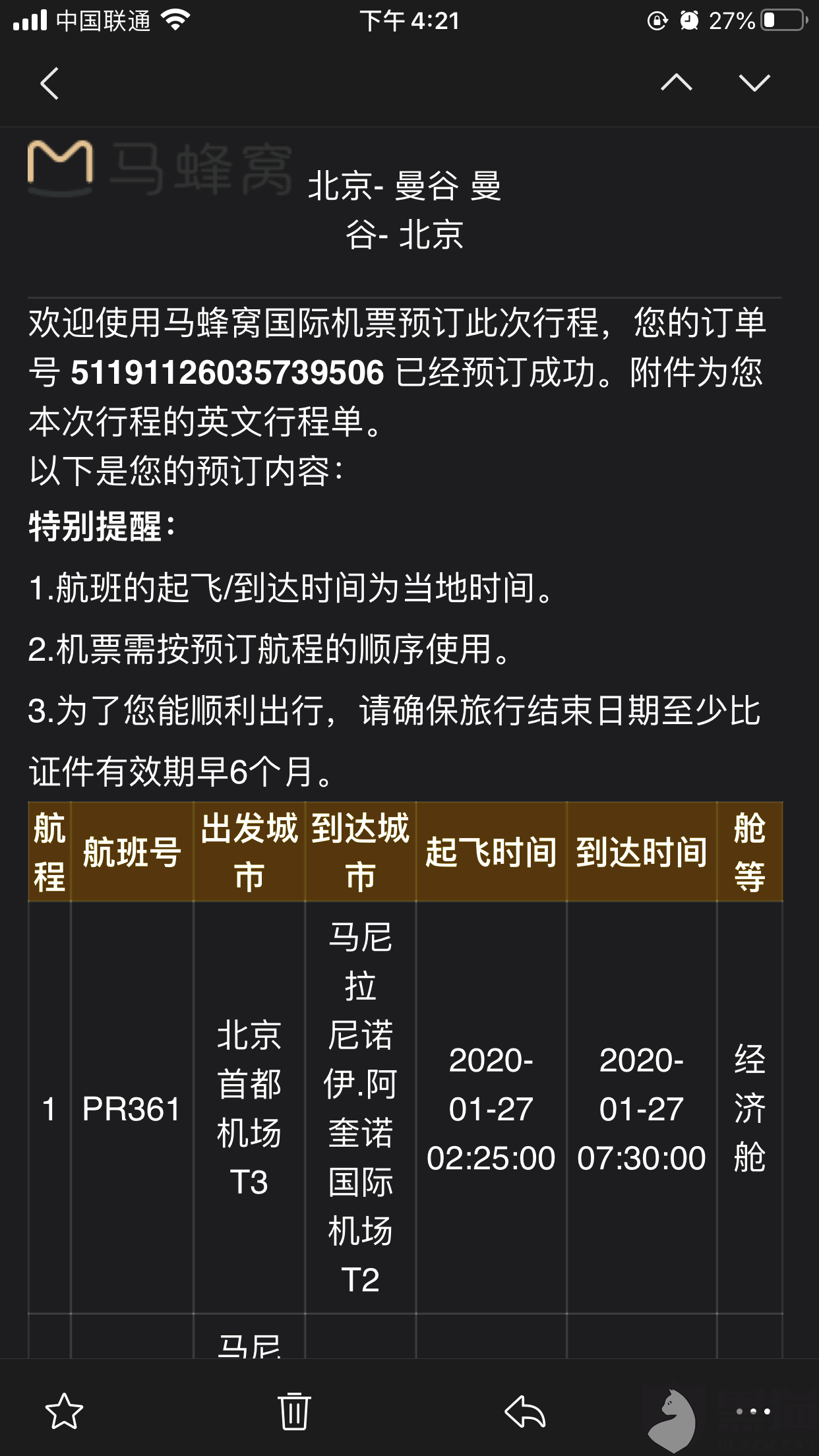Go back to the mailbox list

pos(49,83)
